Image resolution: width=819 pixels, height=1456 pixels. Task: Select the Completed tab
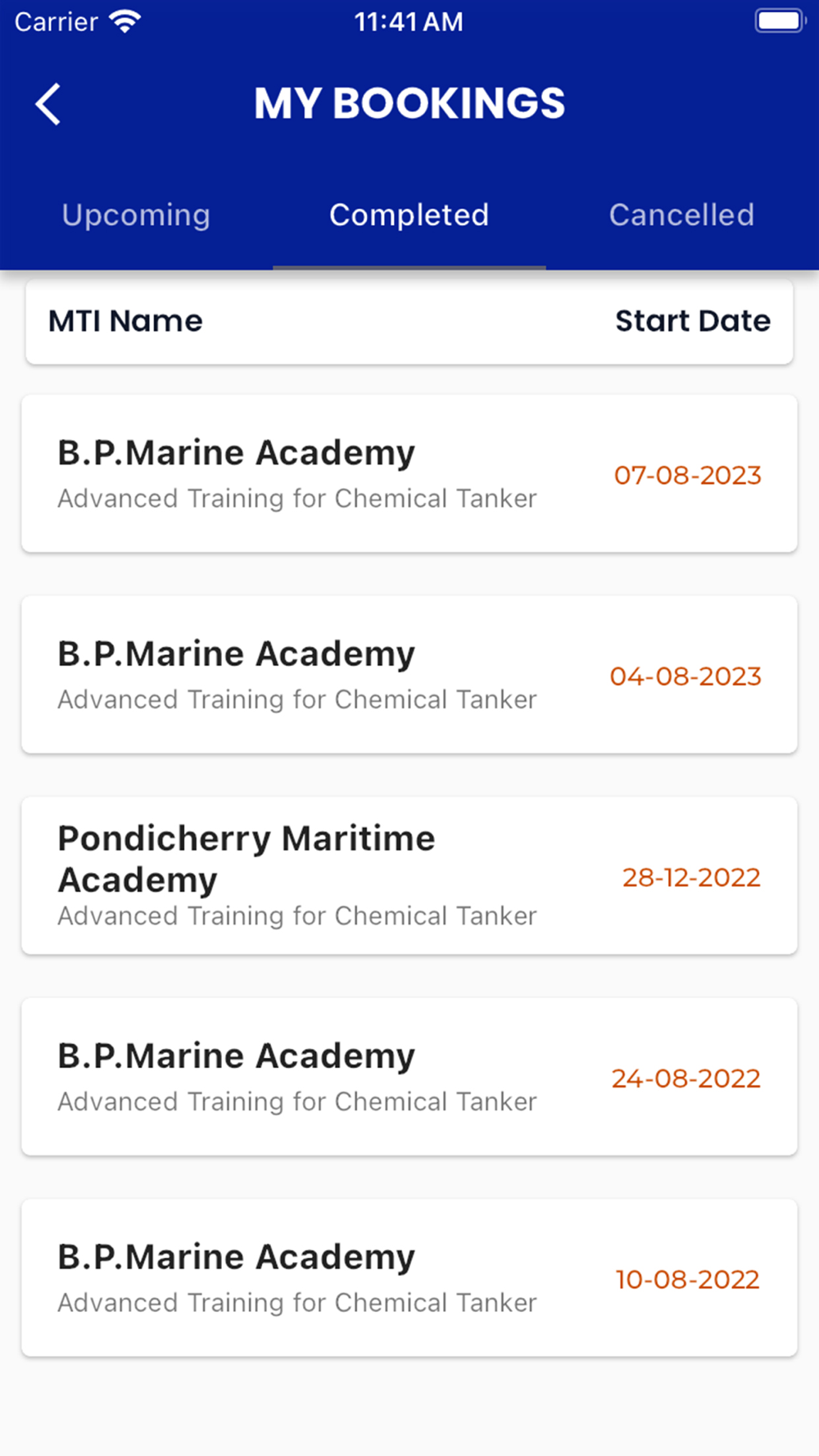pyautogui.click(x=409, y=215)
